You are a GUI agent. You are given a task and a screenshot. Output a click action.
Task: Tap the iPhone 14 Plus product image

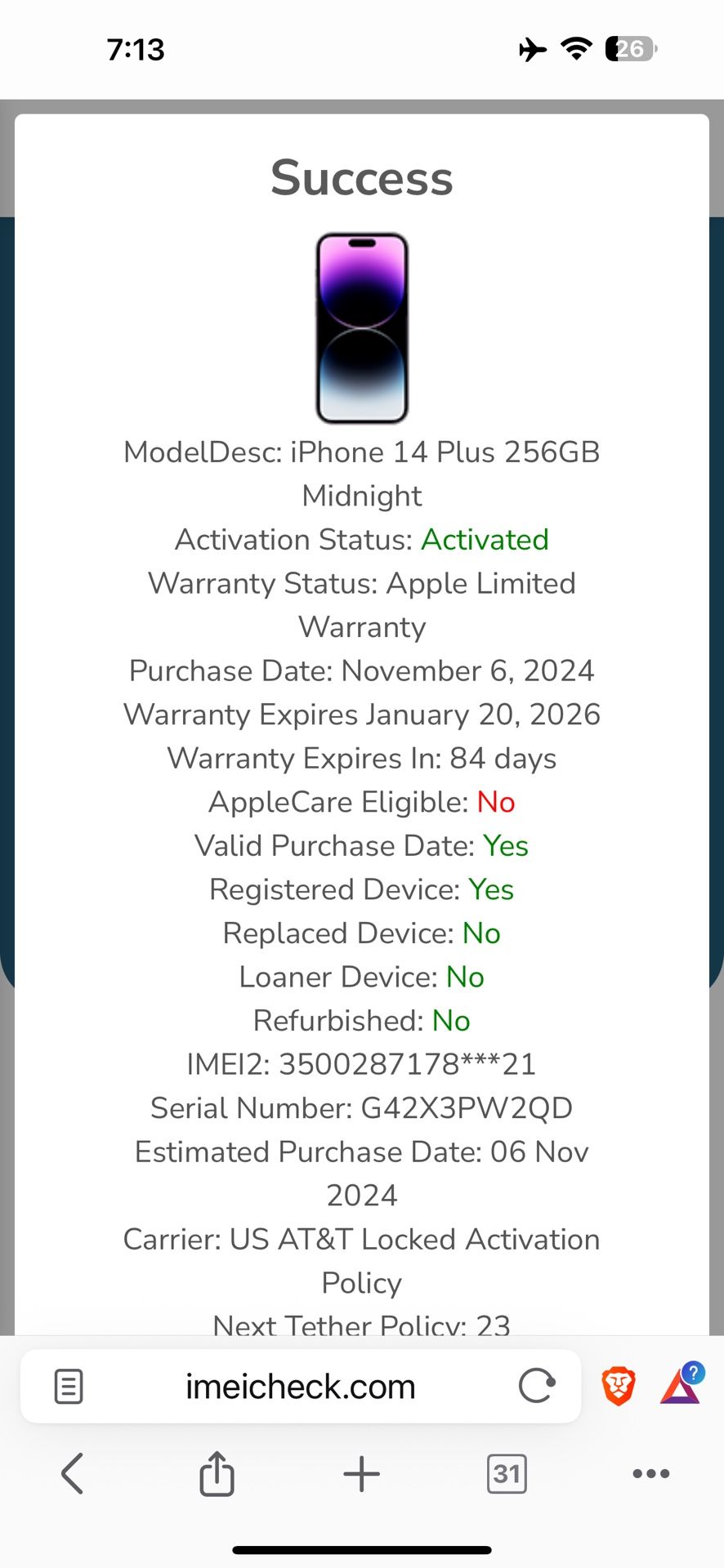pos(362,328)
